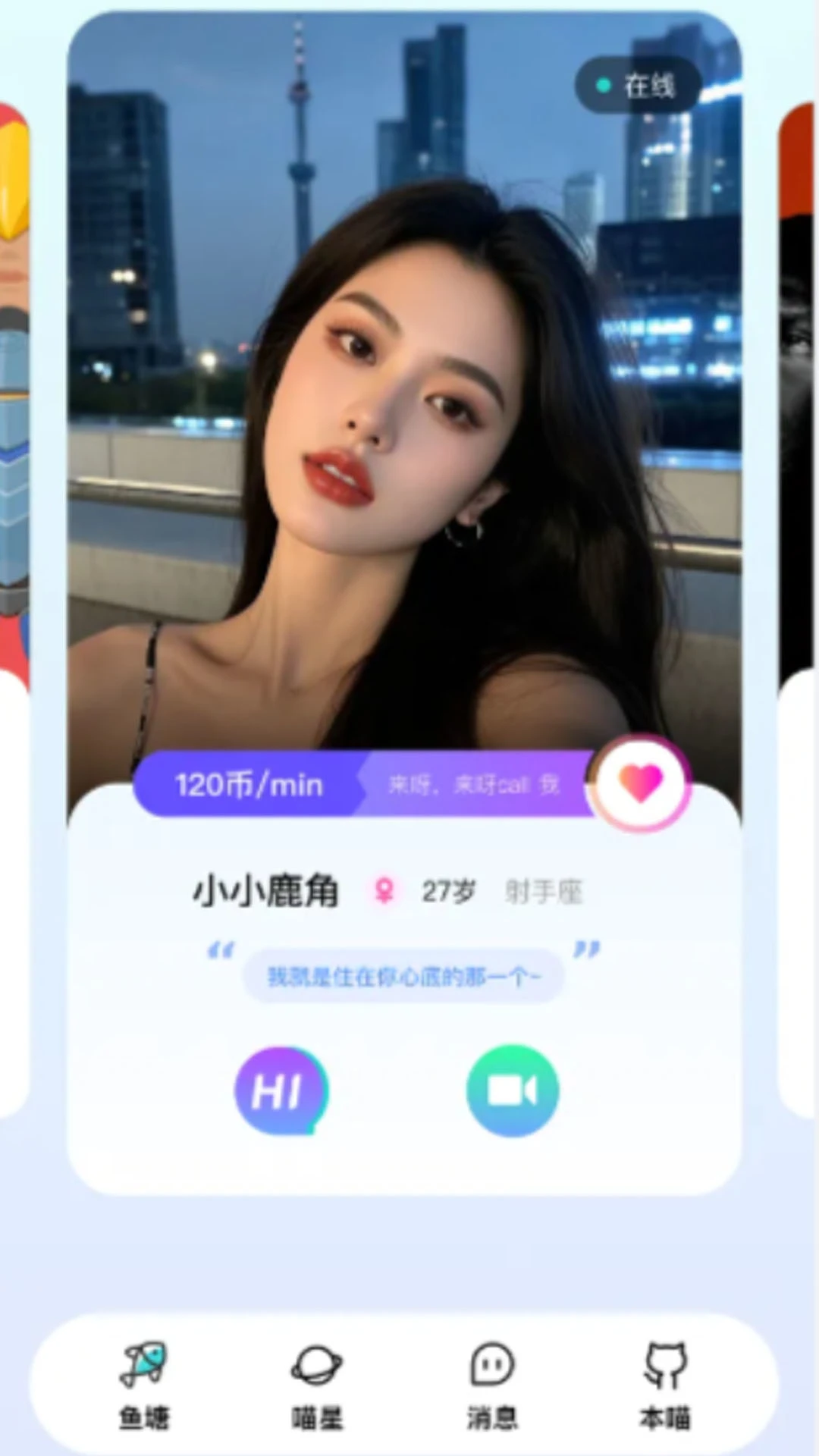The width and height of the screenshot is (819, 1456).
Task: Like 小小鹿角 with the heart button
Action: pos(642,783)
